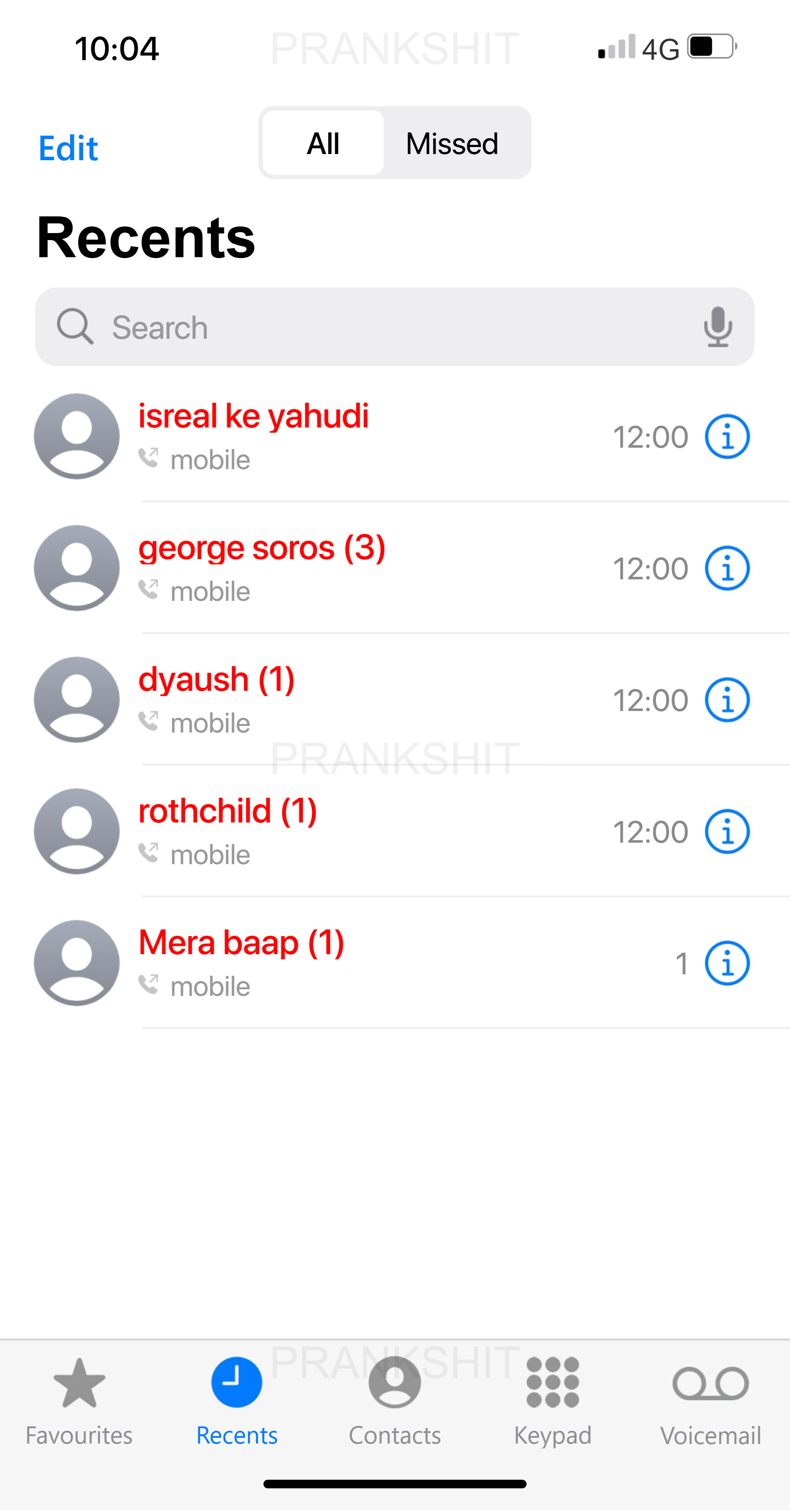Select the Recents tab
Image resolution: width=790 pixels, height=1512 pixels.
point(237,1402)
